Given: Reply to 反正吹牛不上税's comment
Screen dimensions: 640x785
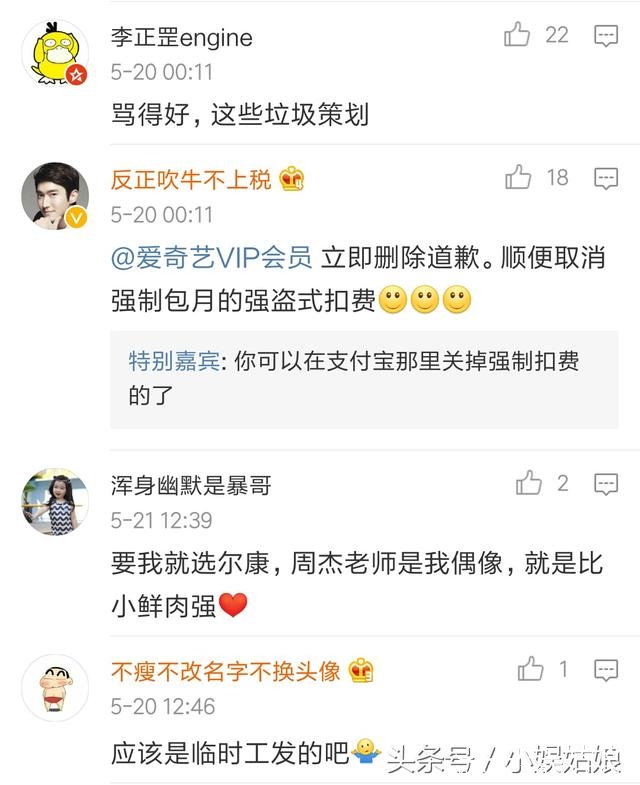Looking at the screenshot, I should click(x=606, y=179).
